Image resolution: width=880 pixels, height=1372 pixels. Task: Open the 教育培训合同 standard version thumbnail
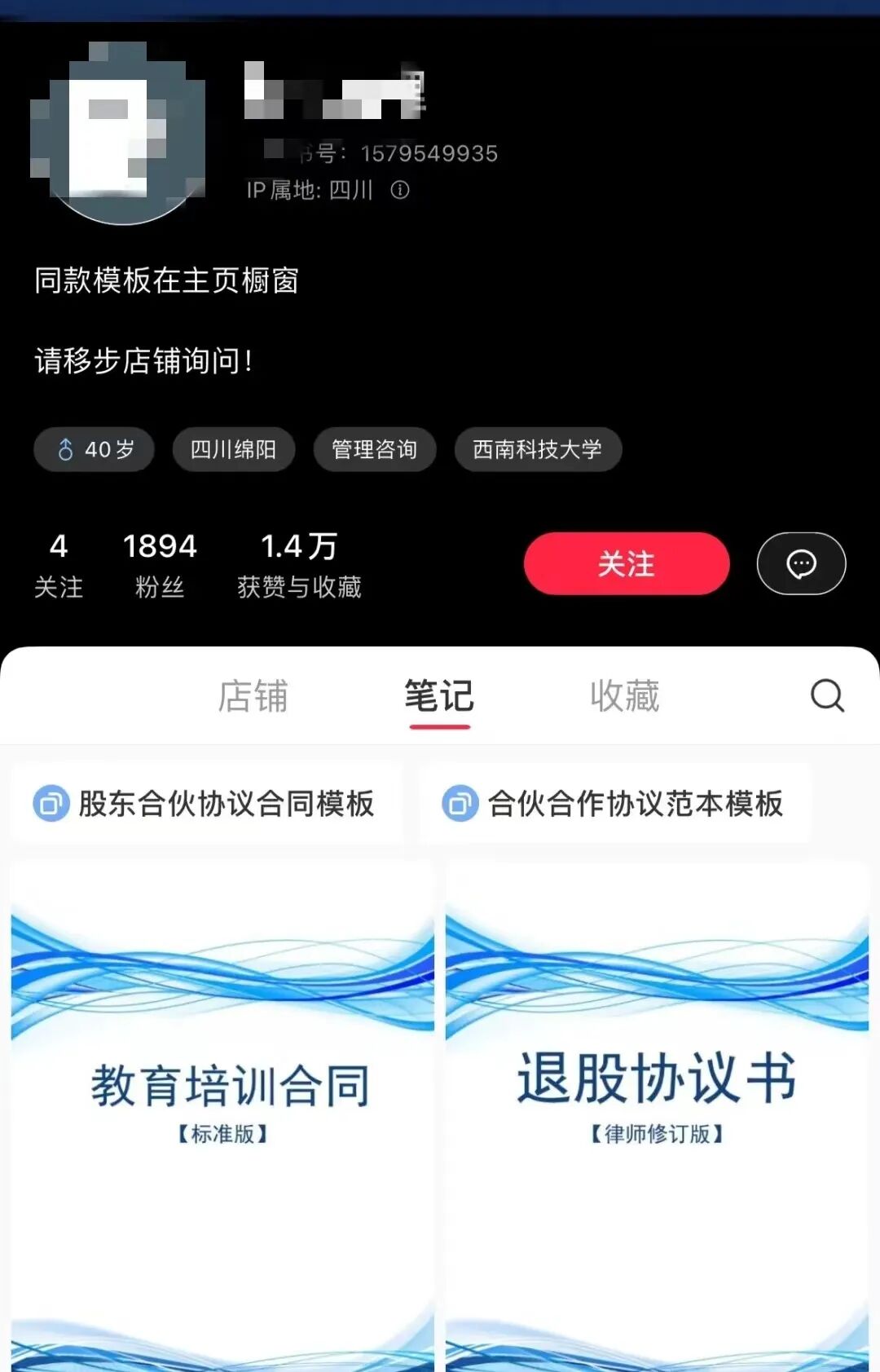[x=225, y=1101]
